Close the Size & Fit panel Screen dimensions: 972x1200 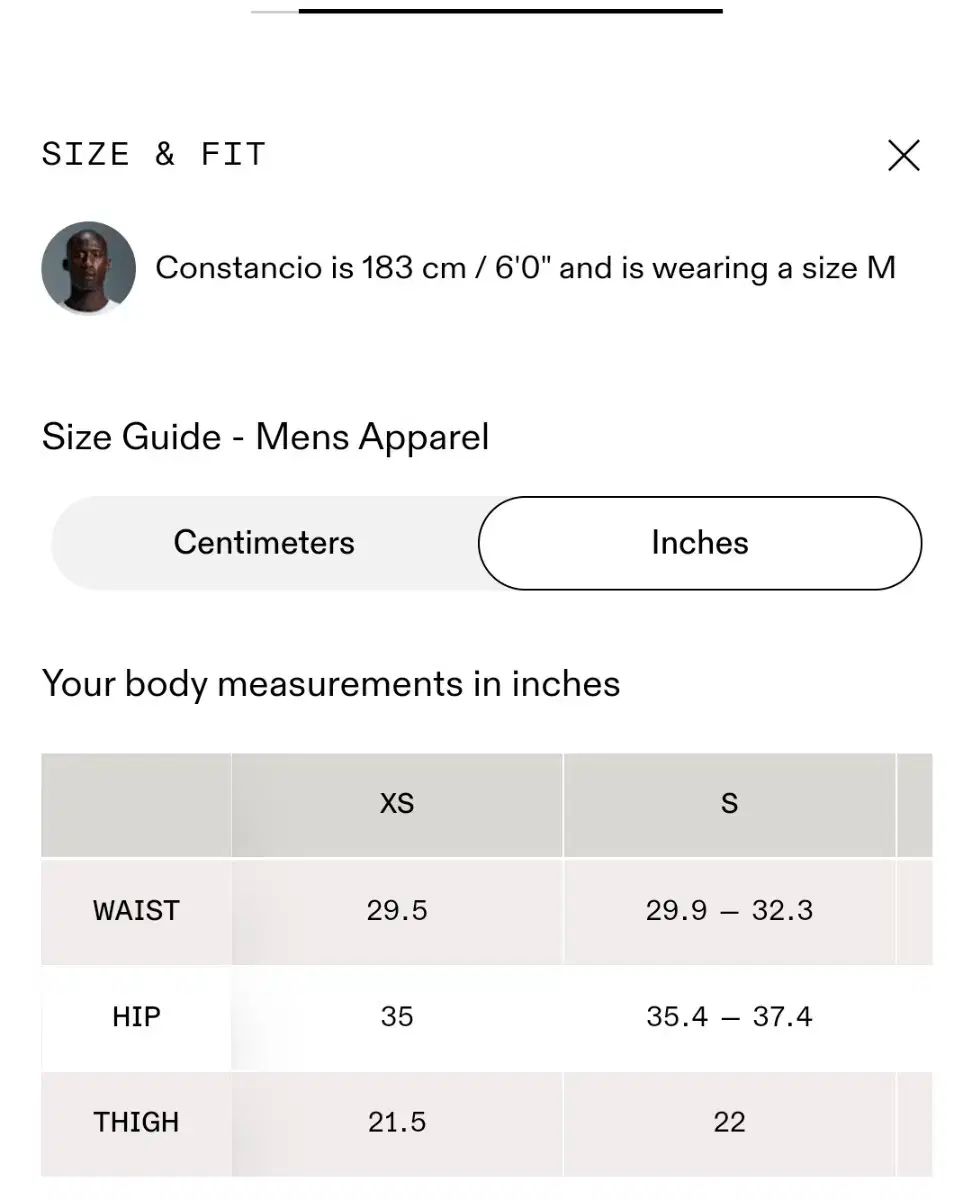(x=903, y=155)
